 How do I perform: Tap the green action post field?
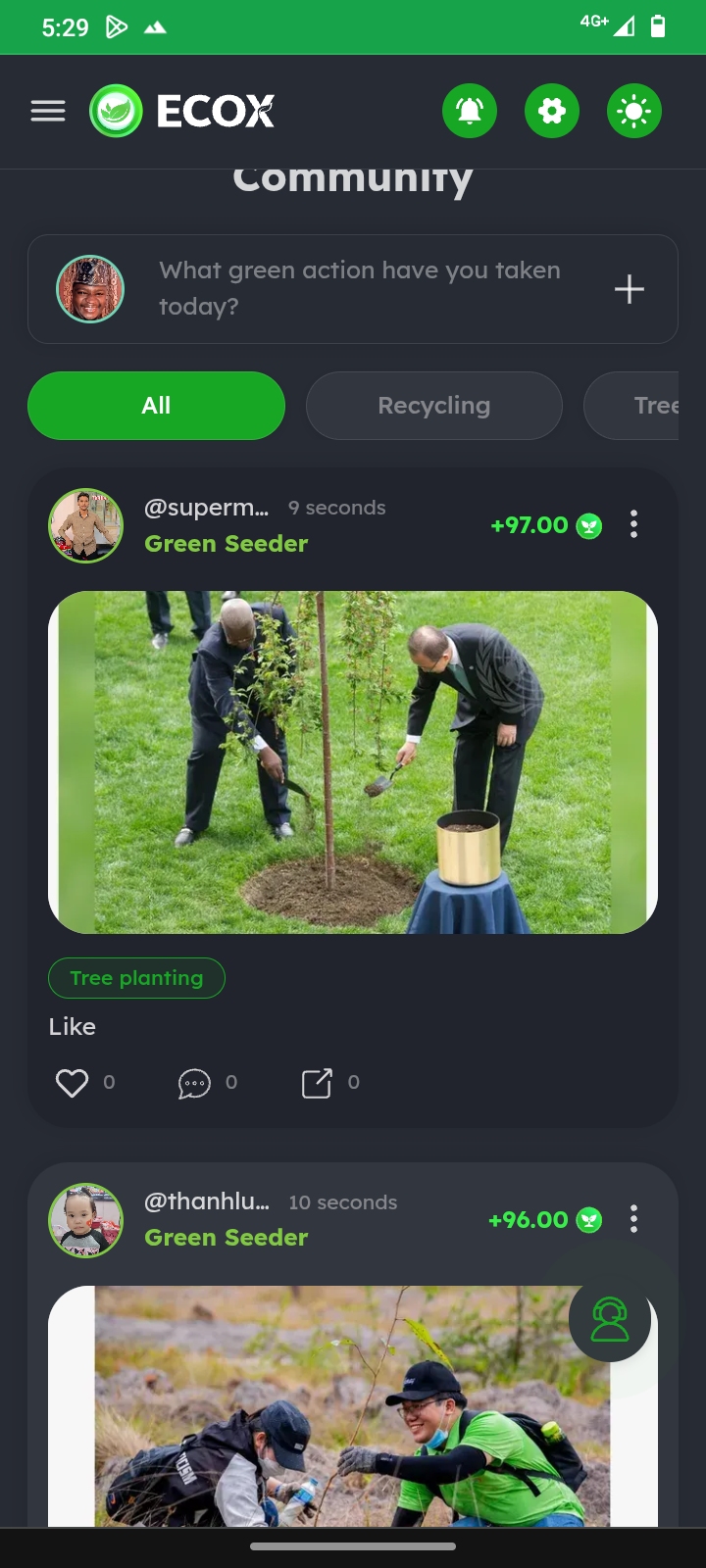coord(360,288)
